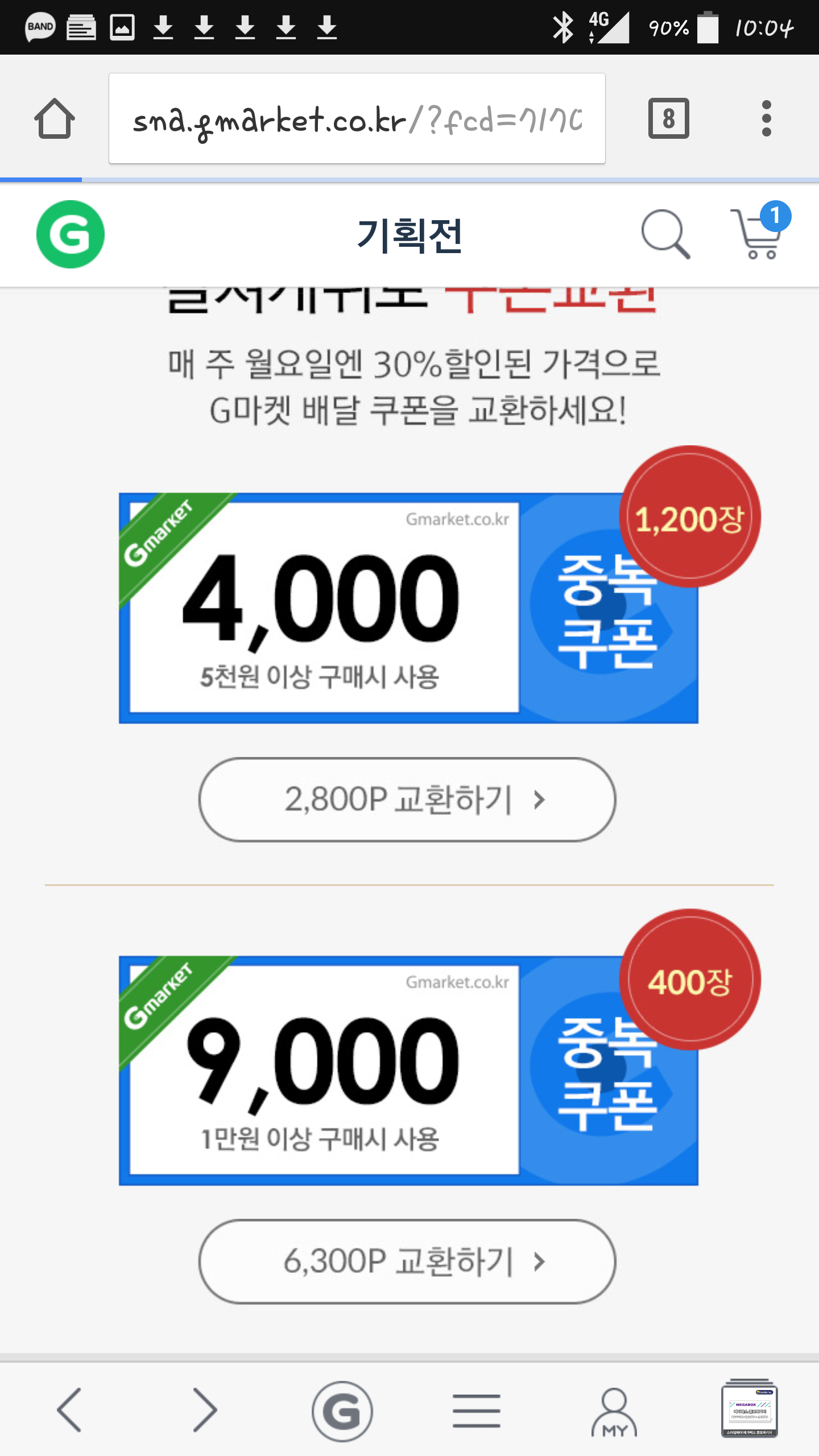Screen dimensions: 819x1456
Task: Exchange 6,300P for the 9,000 coupon
Action: tap(407, 1261)
